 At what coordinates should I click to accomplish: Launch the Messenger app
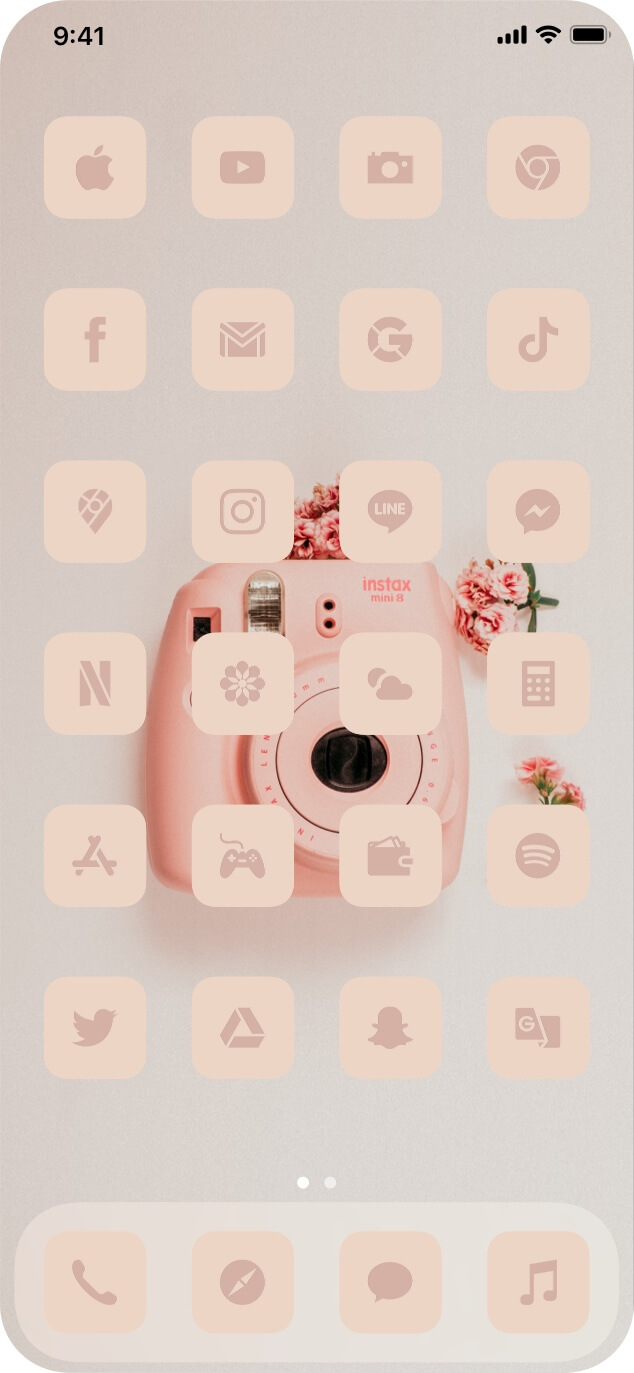(x=538, y=511)
